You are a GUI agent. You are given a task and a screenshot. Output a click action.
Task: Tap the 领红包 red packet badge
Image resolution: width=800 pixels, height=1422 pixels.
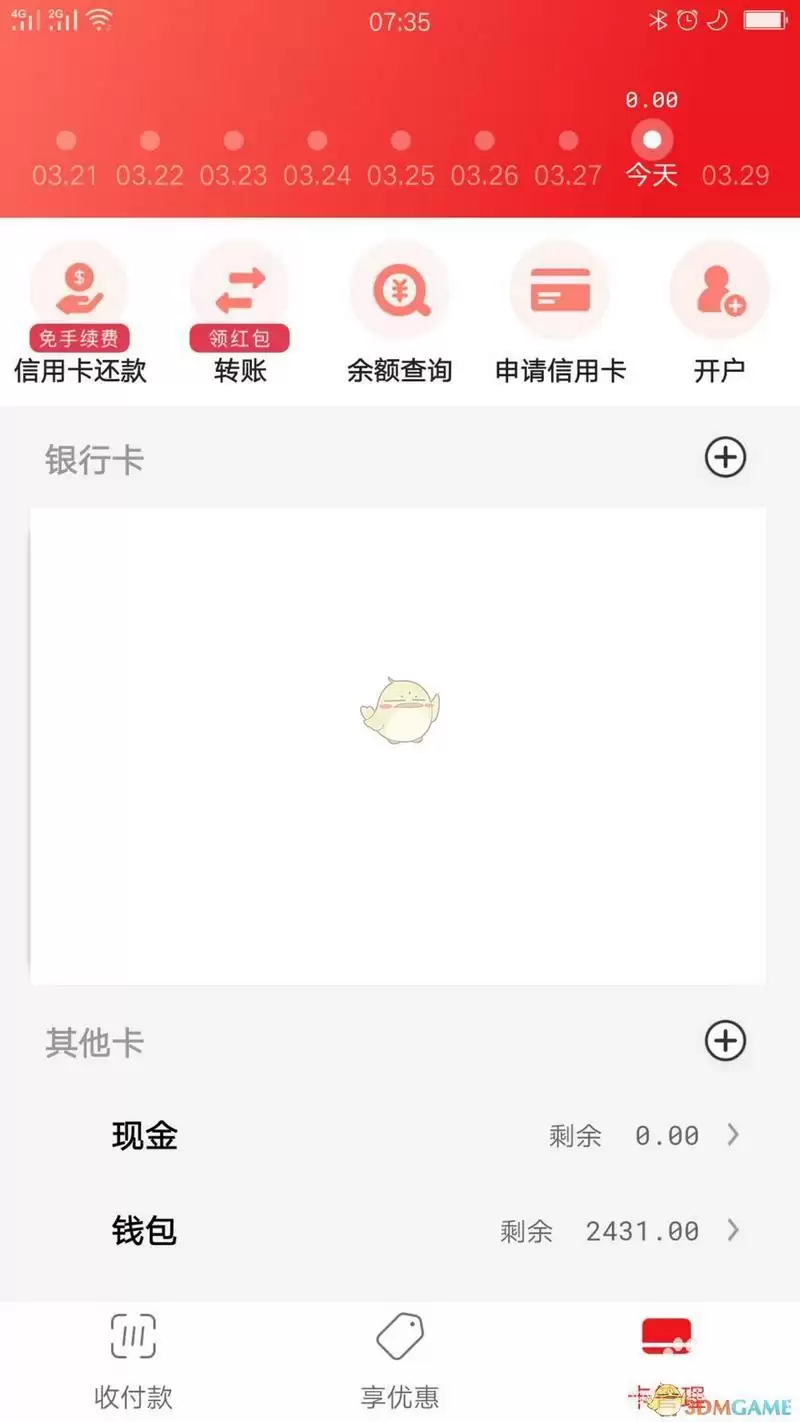tap(239, 338)
